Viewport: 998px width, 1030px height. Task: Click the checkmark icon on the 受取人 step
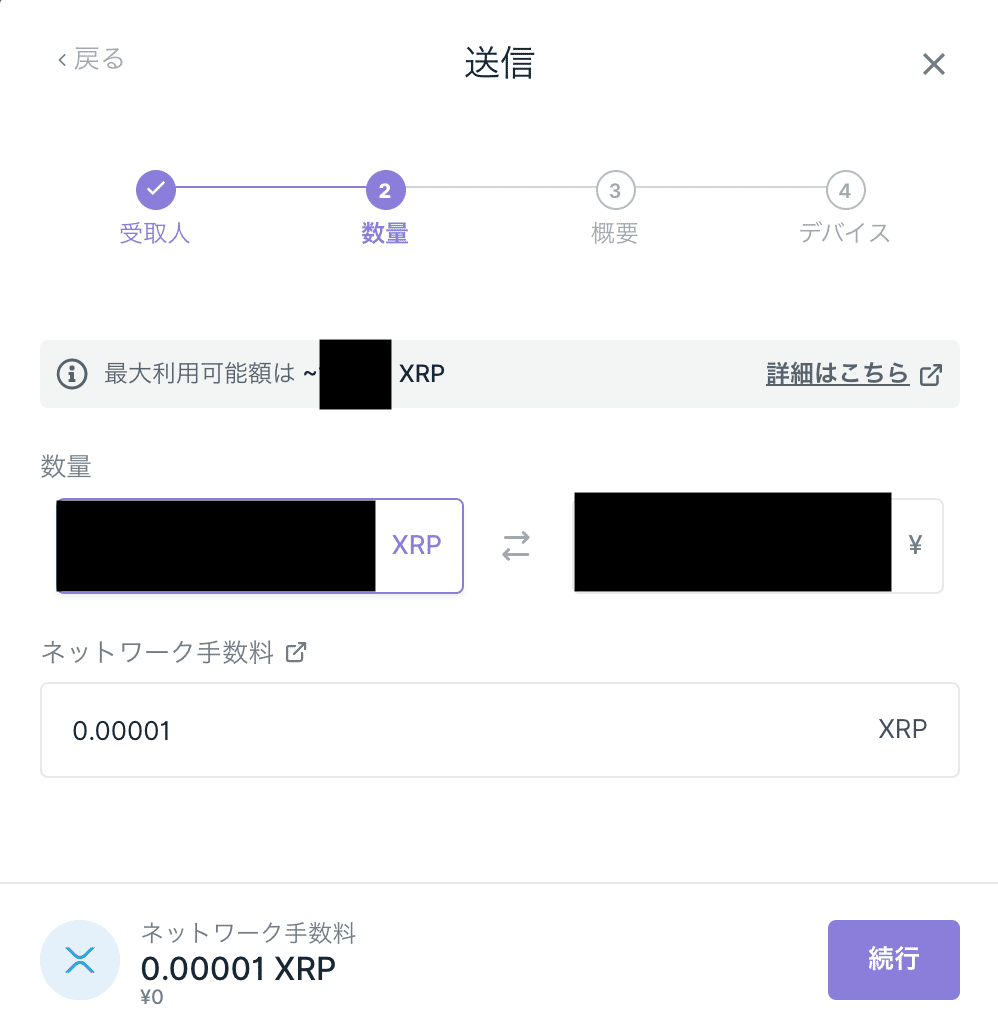pos(155,190)
